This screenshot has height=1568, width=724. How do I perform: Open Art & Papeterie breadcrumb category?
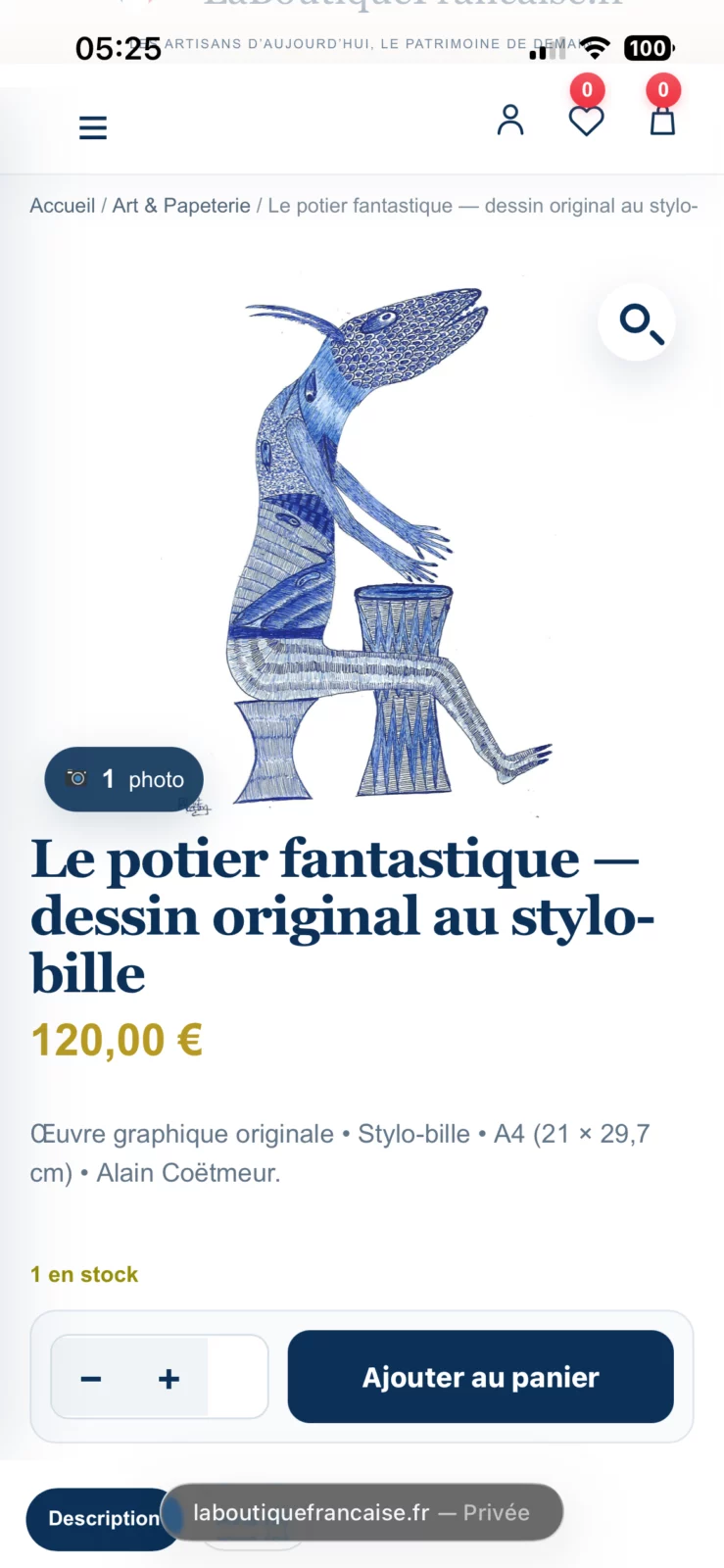(x=181, y=206)
